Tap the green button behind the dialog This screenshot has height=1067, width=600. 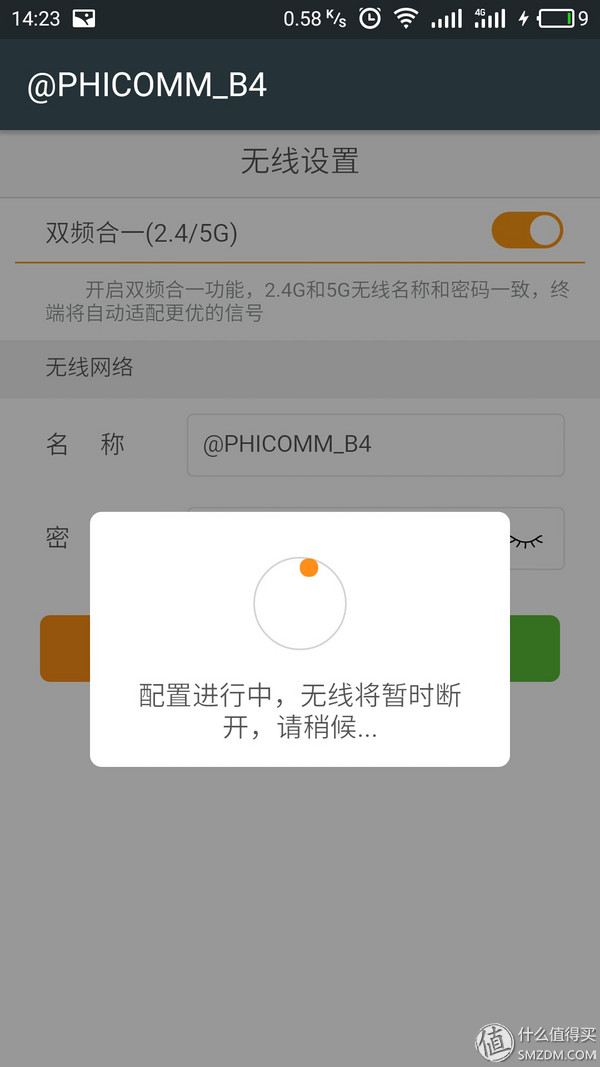[535, 649]
